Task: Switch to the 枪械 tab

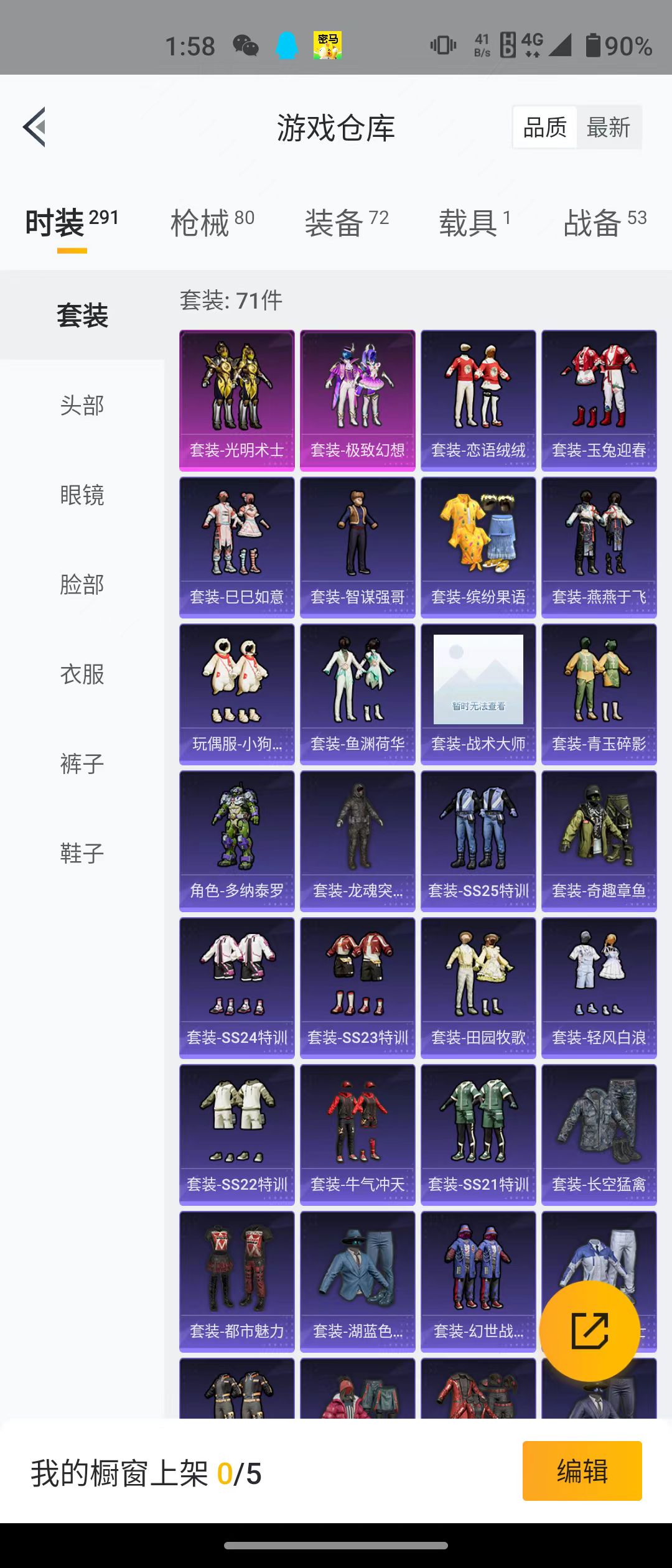Action: [212, 222]
